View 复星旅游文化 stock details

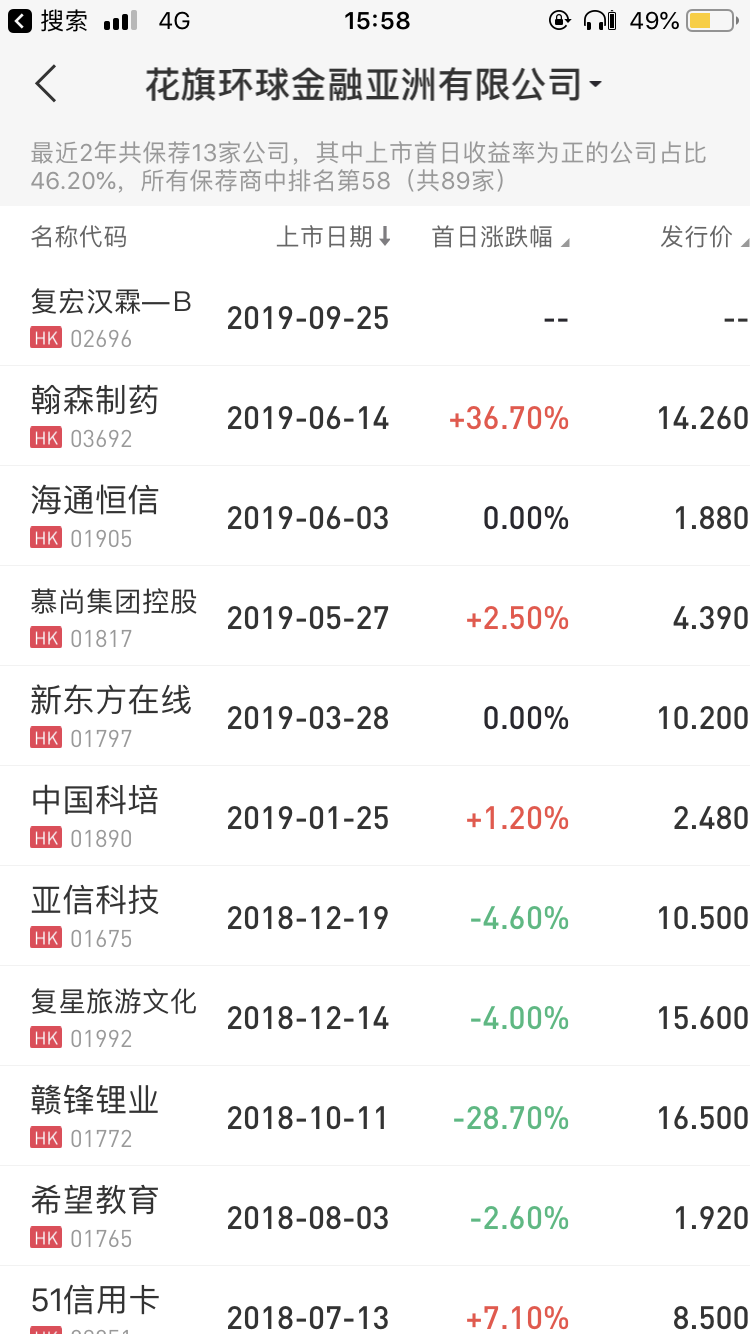(x=375, y=1017)
